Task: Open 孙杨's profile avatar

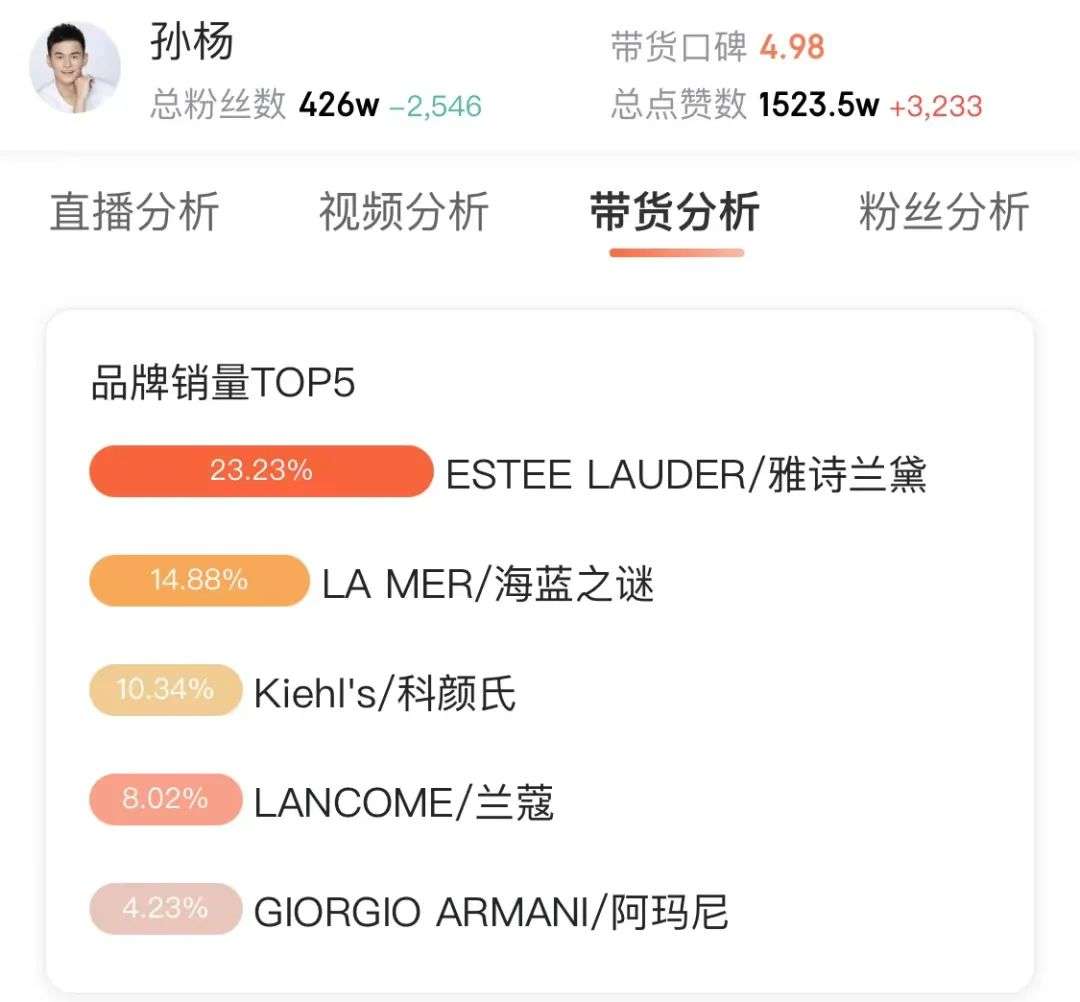Action: 75,68
